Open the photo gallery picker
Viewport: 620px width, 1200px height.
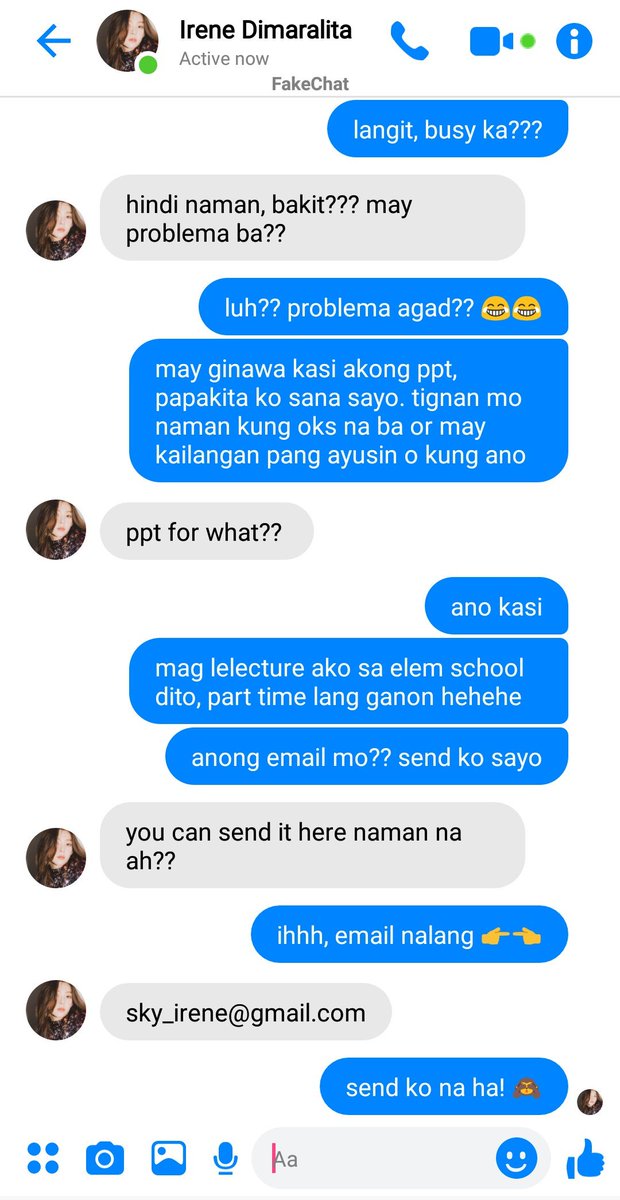click(x=169, y=1158)
